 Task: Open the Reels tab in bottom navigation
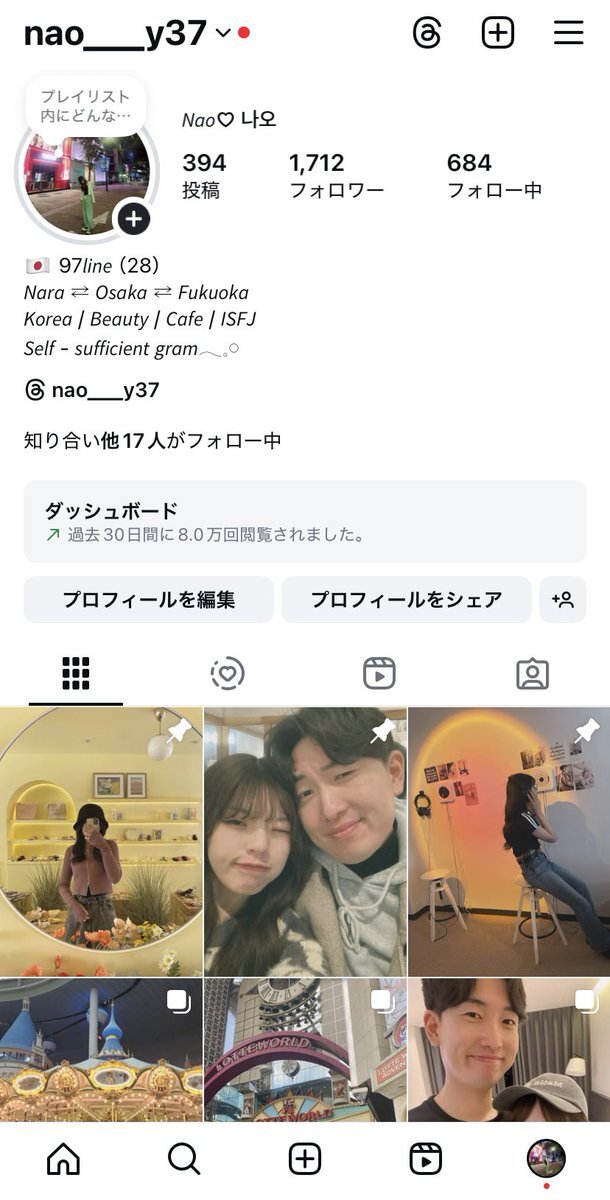[x=426, y=1159]
